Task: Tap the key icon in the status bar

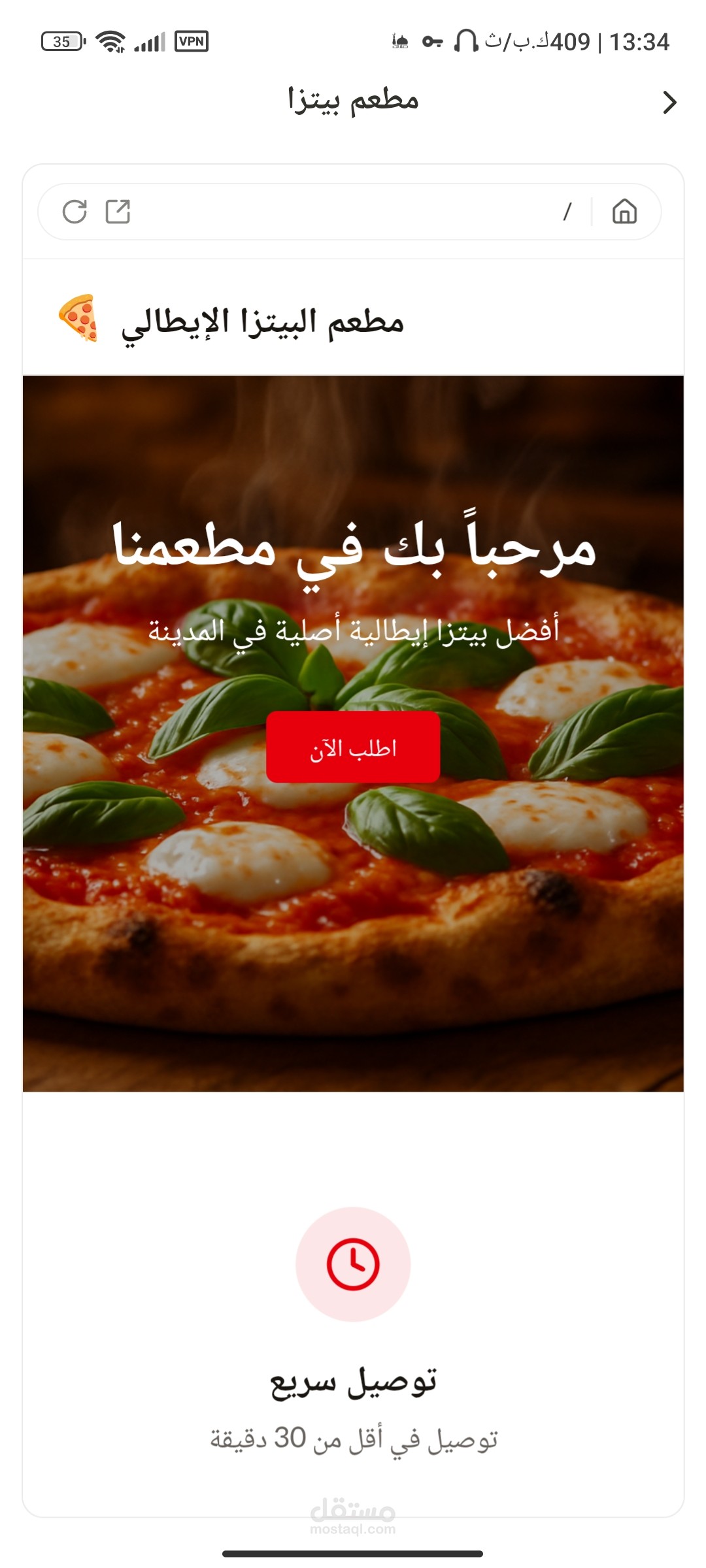Action: (x=432, y=42)
